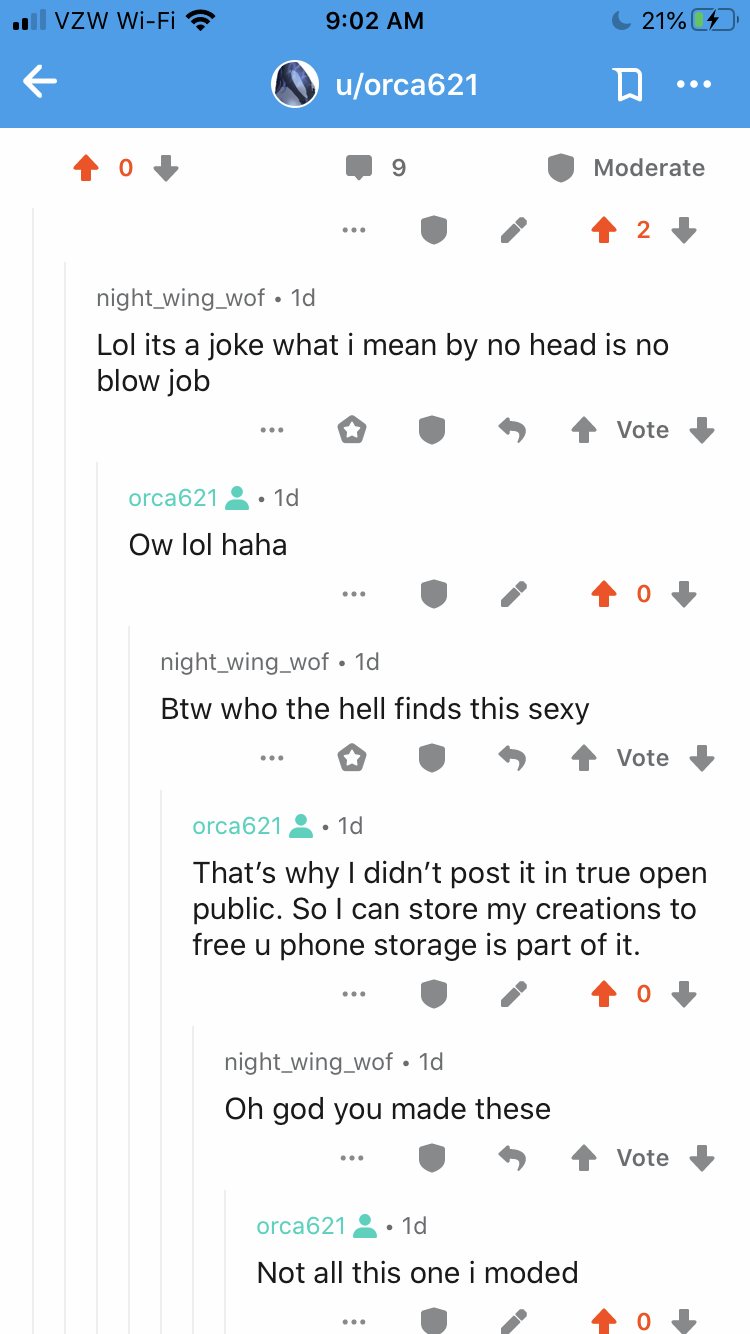Image resolution: width=750 pixels, height=1334 pixels.
Task: Downvote "Btw who the hell finds this sexy"
Action: click(x=702, y=758)
